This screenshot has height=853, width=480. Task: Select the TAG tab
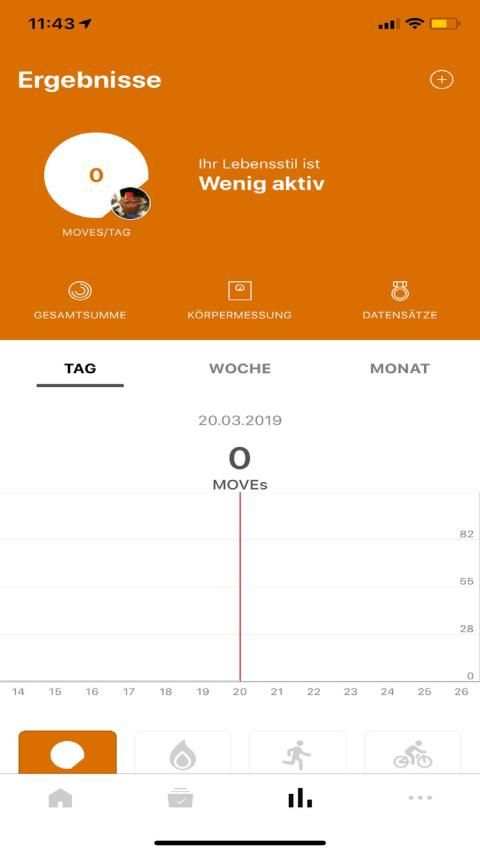(80, 368)
